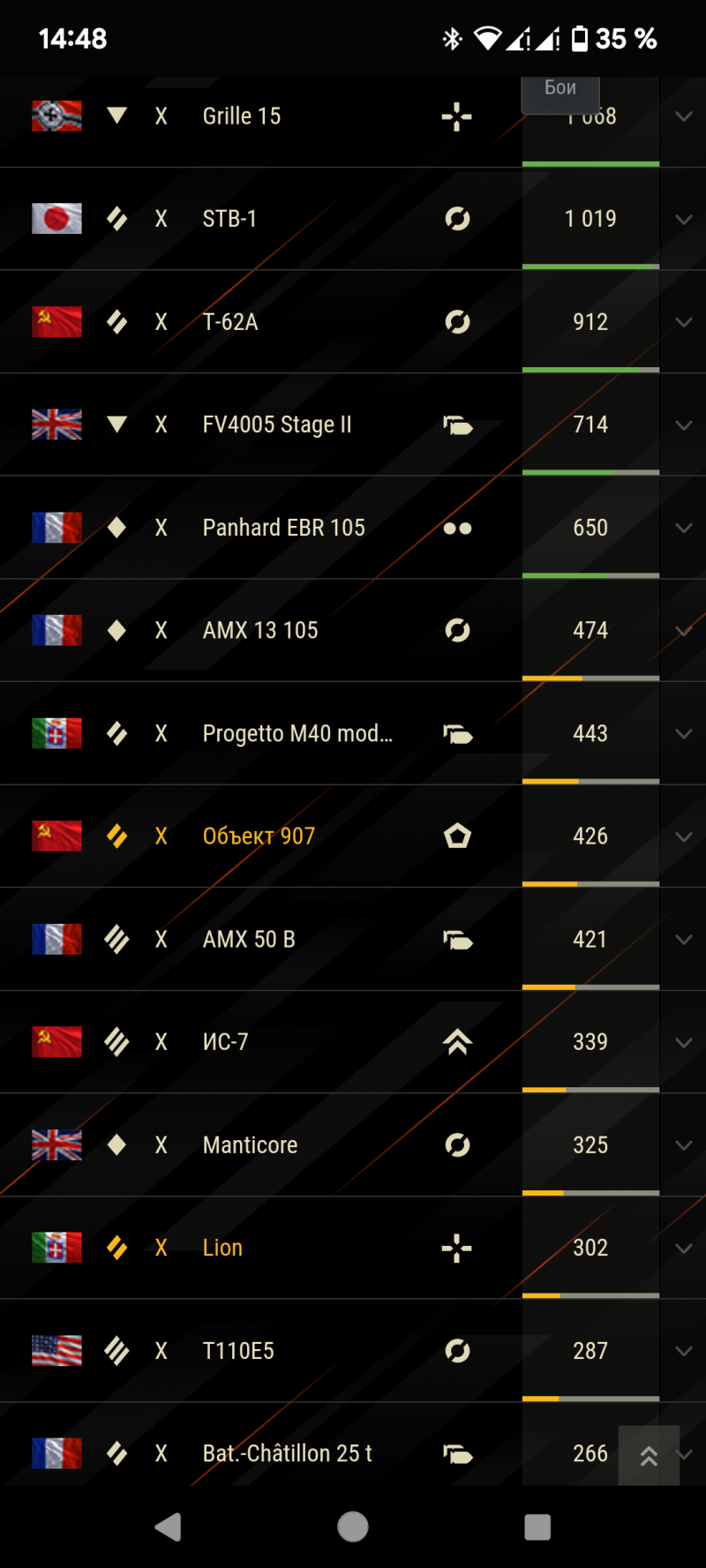
Task: Expand the Lion row chevron
Action: click(684, 1248)
